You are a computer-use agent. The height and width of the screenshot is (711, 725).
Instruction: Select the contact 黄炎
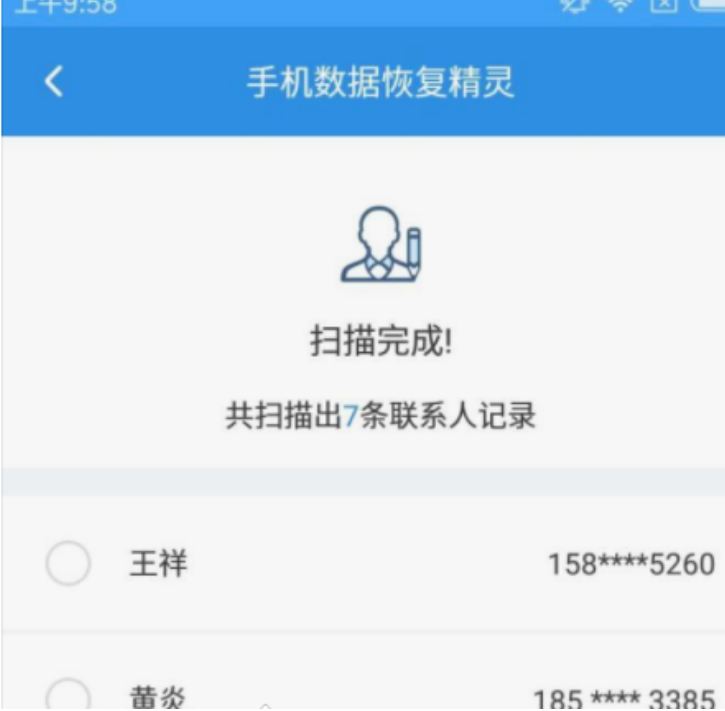[x=69, y=696]
